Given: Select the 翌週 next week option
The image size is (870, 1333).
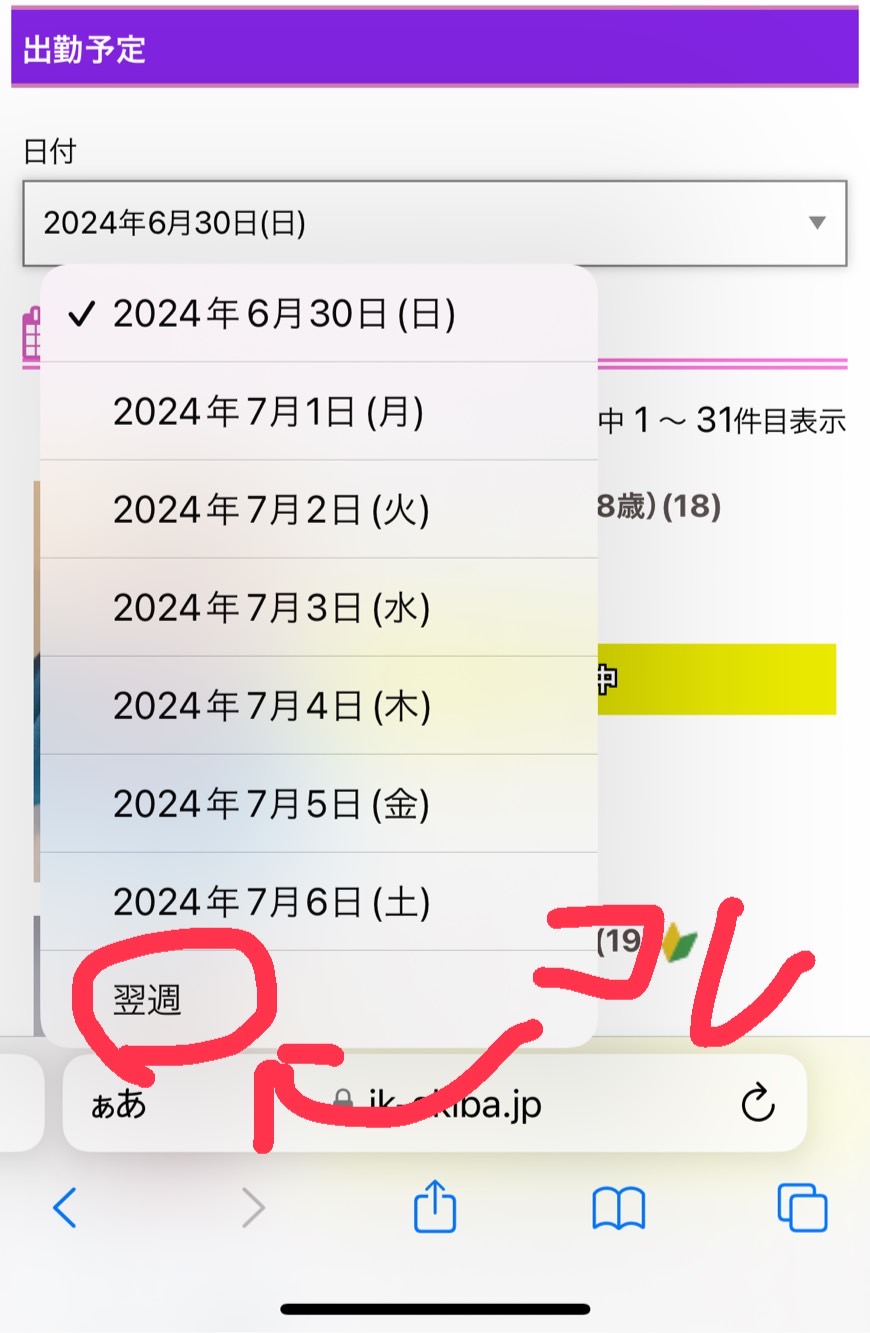Looking at the screenshot, I should [x=150, y=1000].
